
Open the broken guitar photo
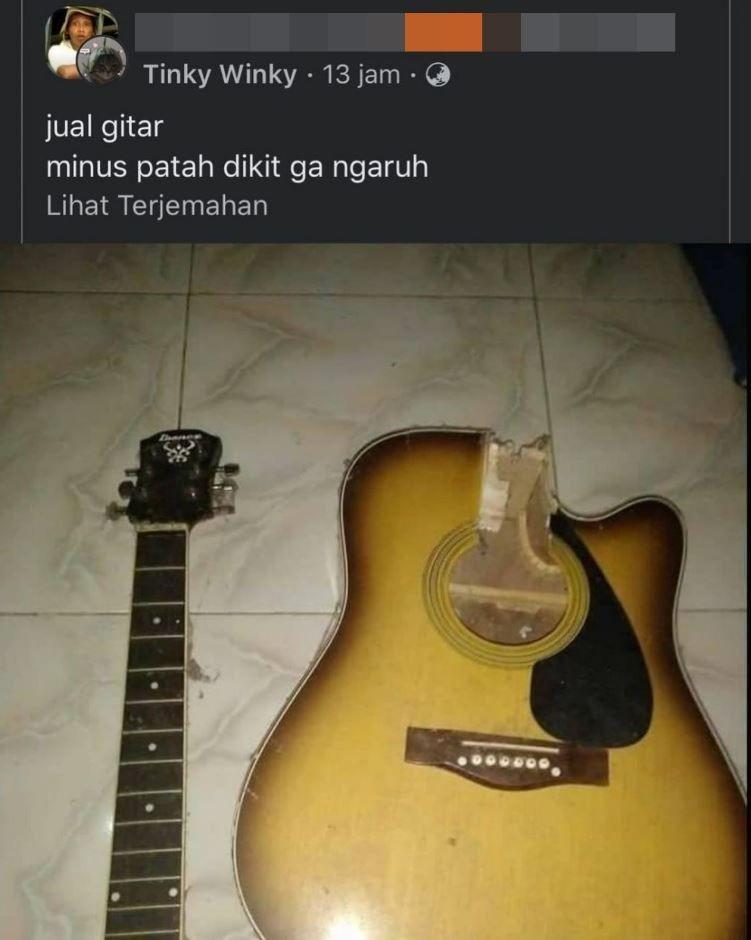[375, 592]
